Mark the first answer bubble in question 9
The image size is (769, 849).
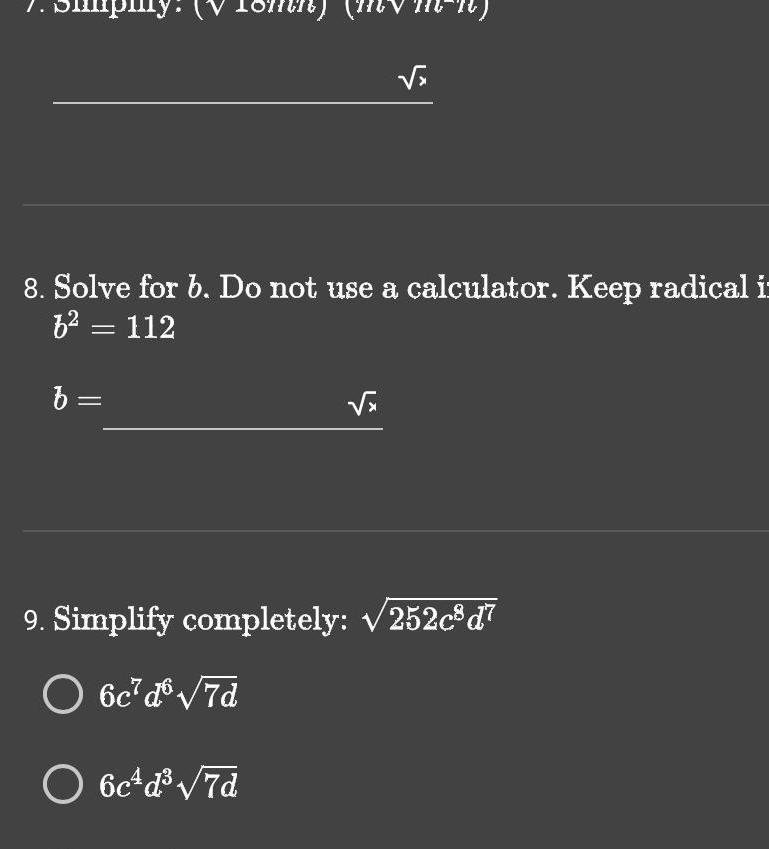(63, 692)
